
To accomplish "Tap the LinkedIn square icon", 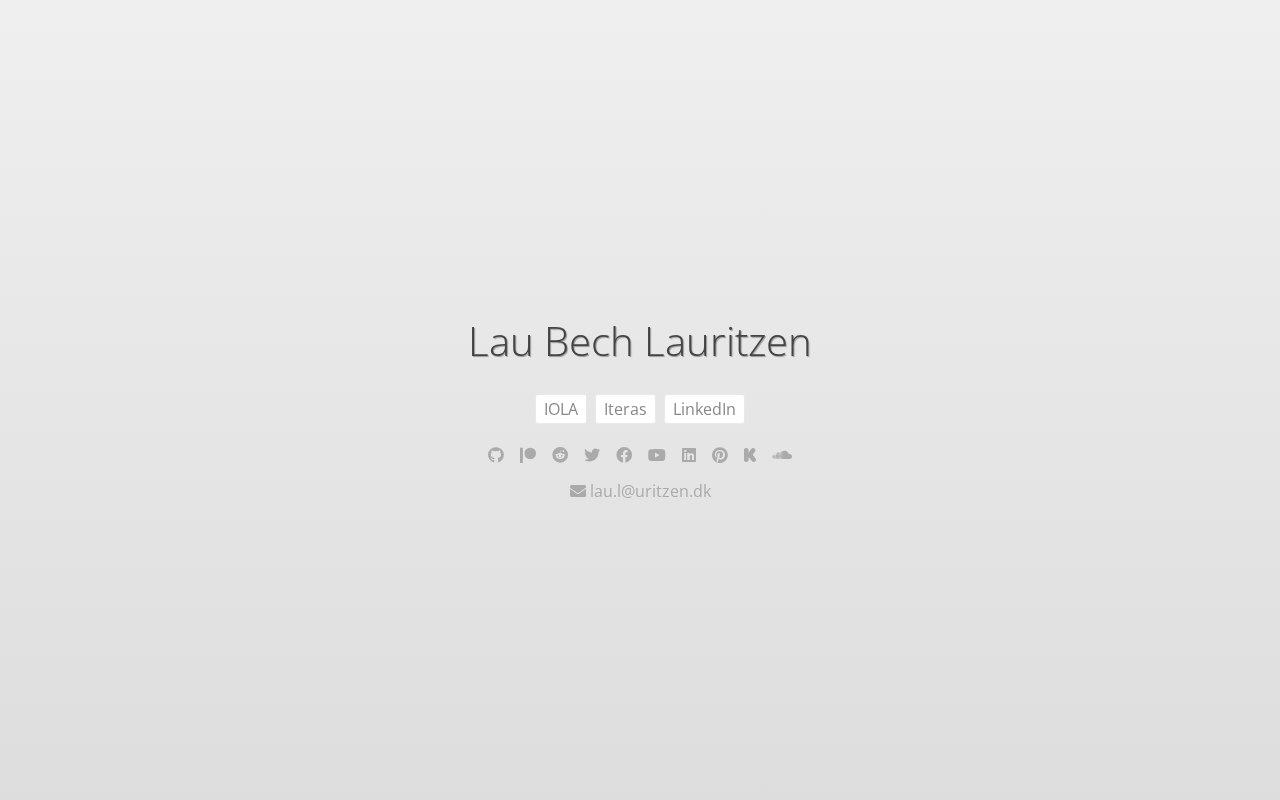I will coord(689,455).
